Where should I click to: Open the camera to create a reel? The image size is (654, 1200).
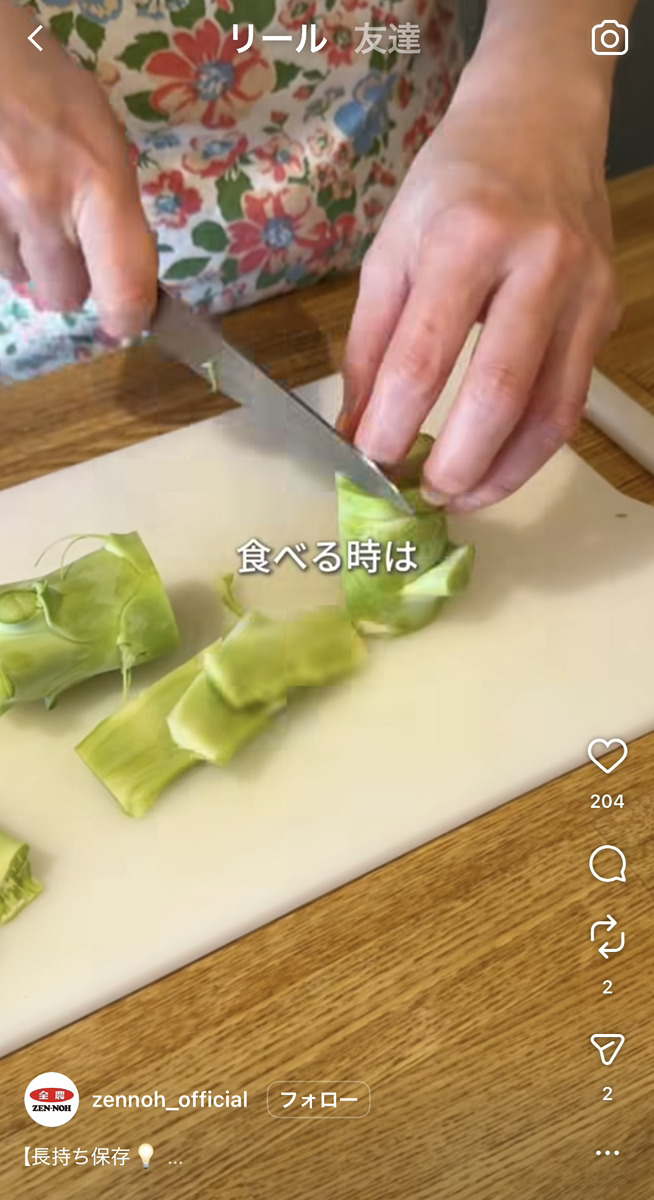609,39
